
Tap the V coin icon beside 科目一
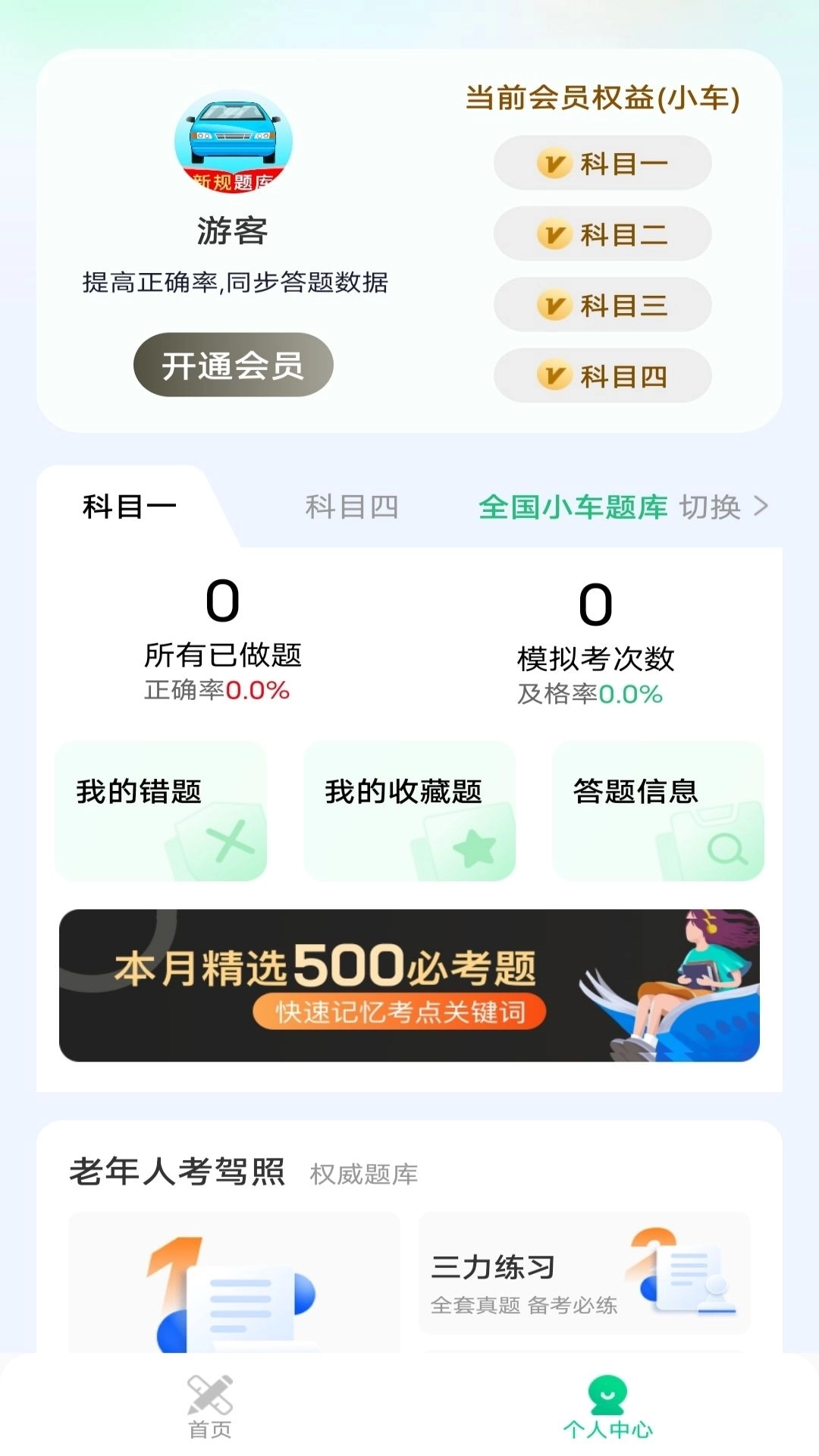[x=555, y=162]
